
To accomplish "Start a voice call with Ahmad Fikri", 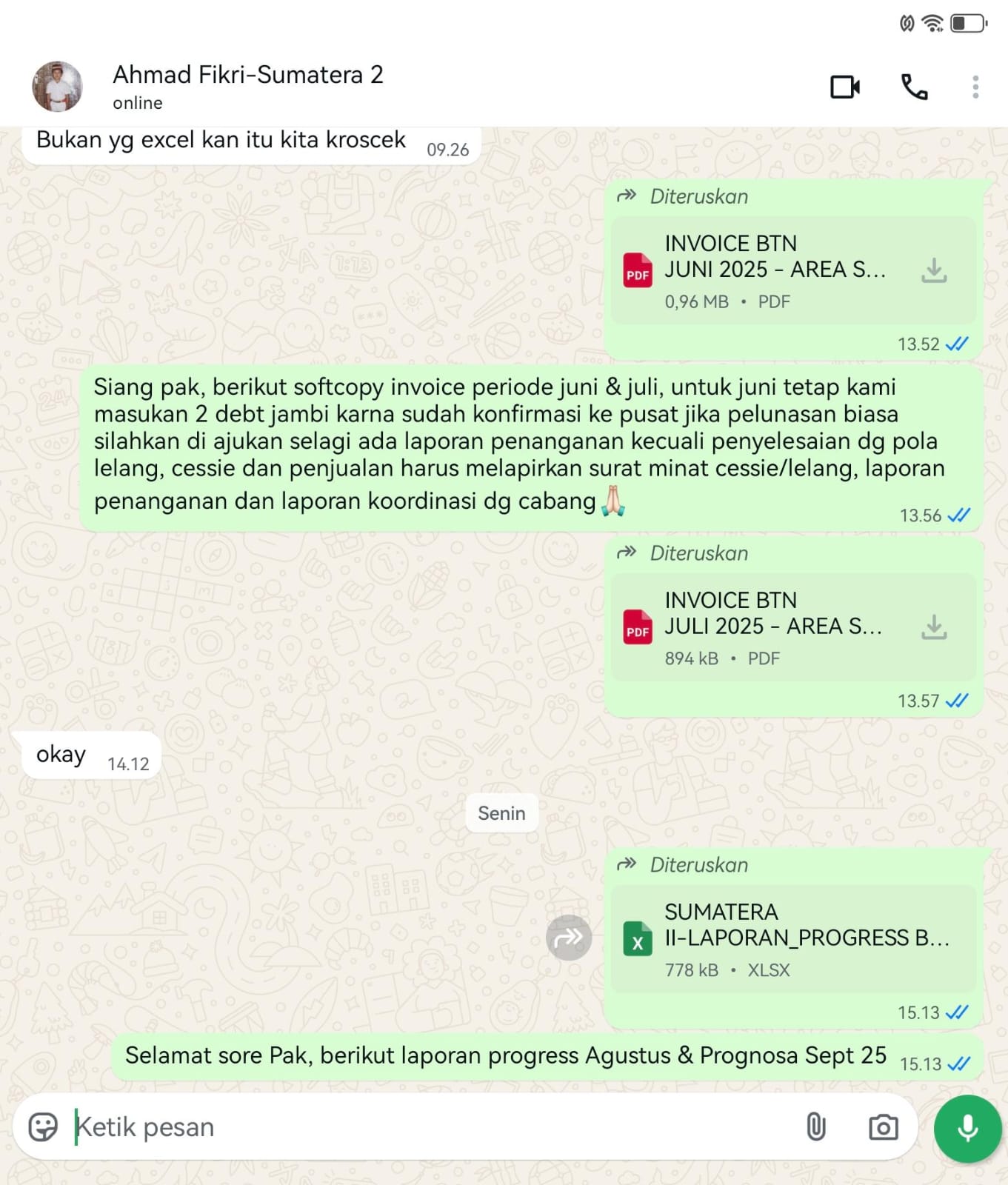I will [x=914, y=87].
